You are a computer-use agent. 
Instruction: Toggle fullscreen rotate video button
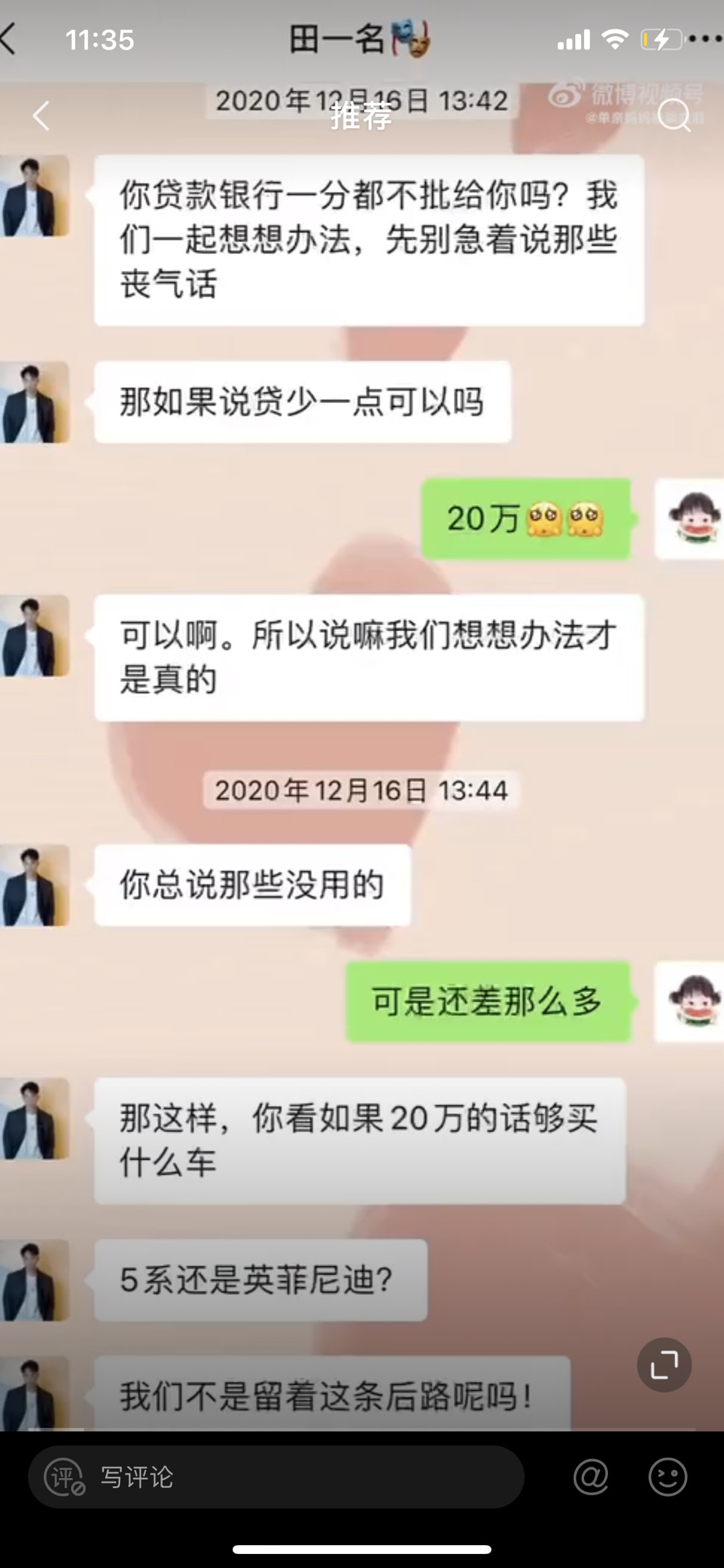664,1365
